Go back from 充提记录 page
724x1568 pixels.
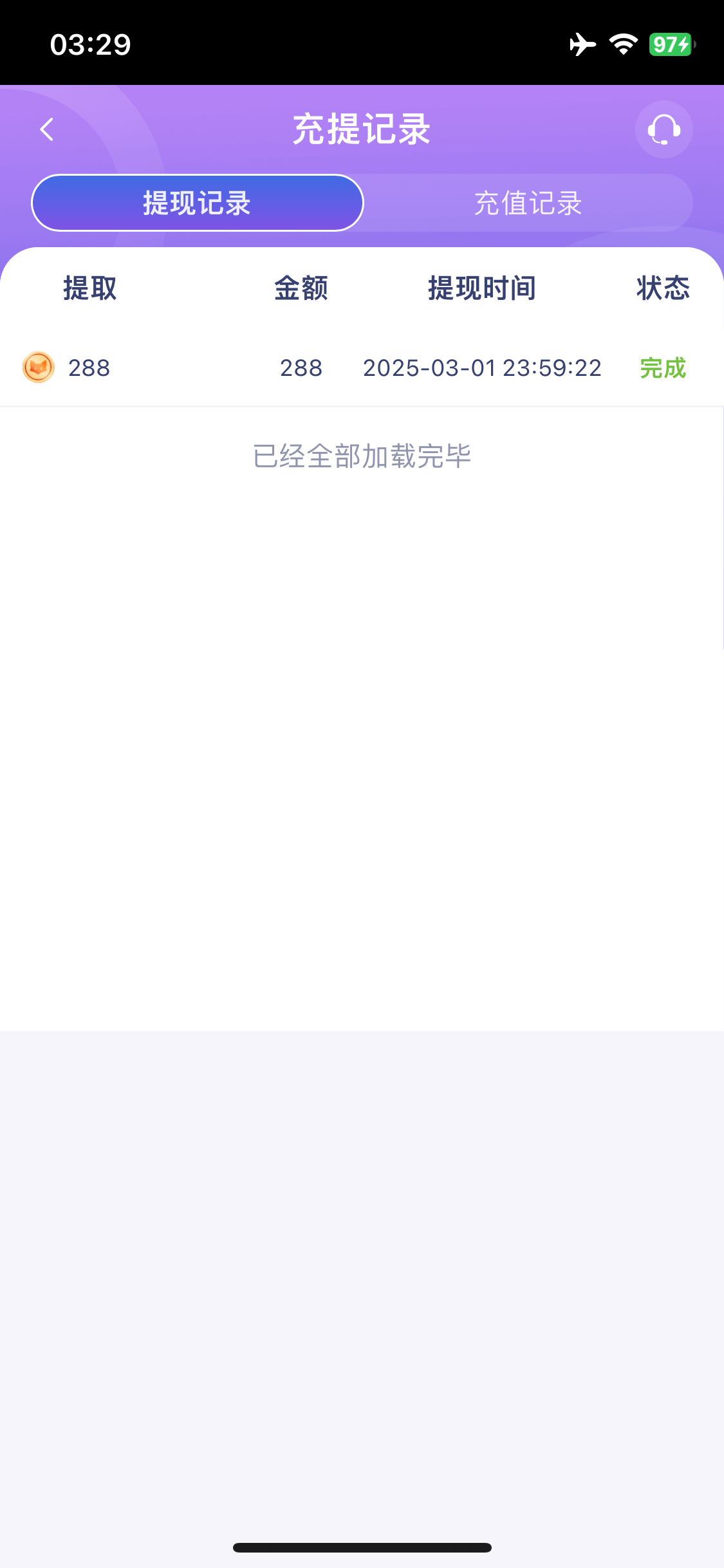click(47, 129)
